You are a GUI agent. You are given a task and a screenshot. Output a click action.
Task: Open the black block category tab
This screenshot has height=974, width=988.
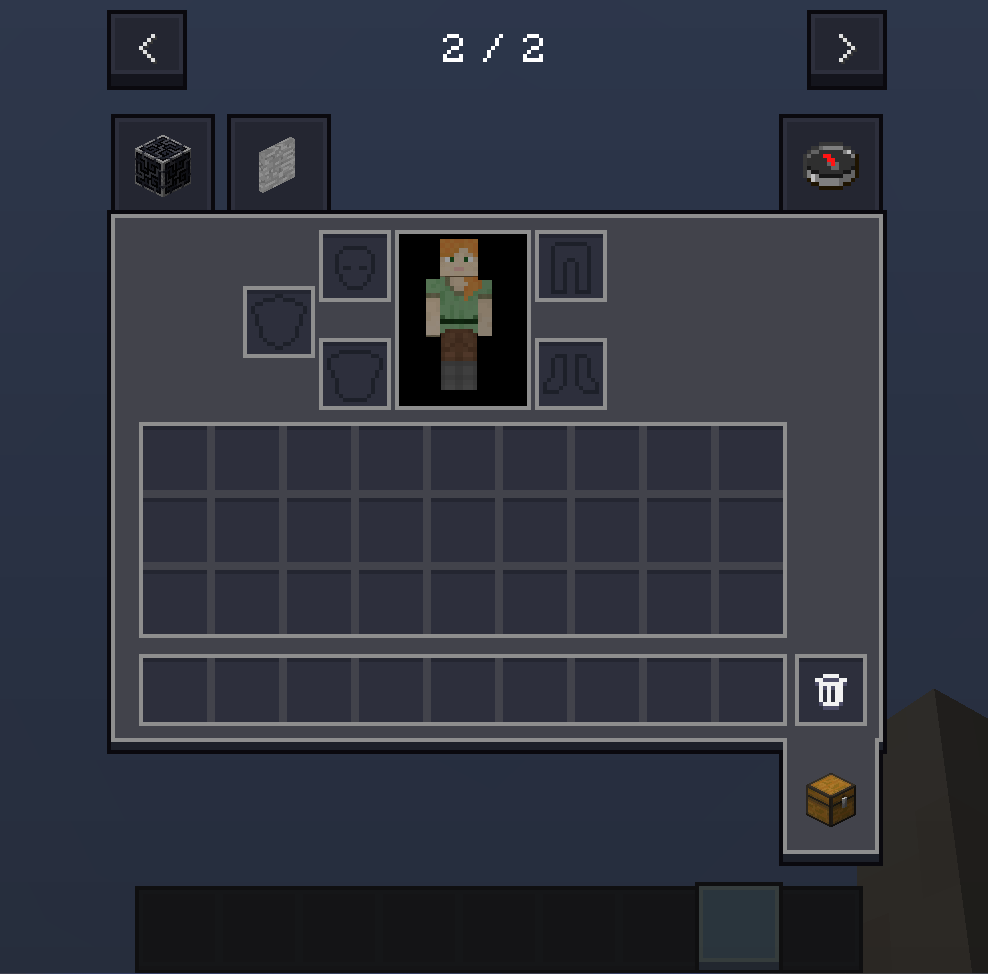[x=163, y=165]
